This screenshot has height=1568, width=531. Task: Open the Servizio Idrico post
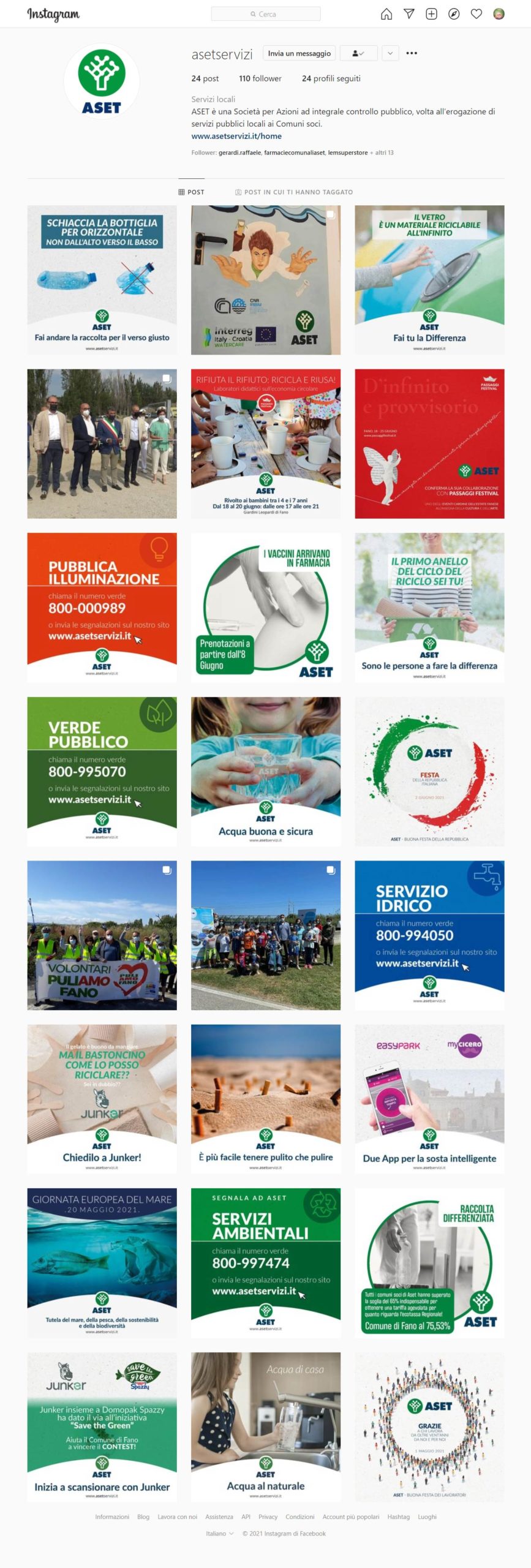(429, 935)
